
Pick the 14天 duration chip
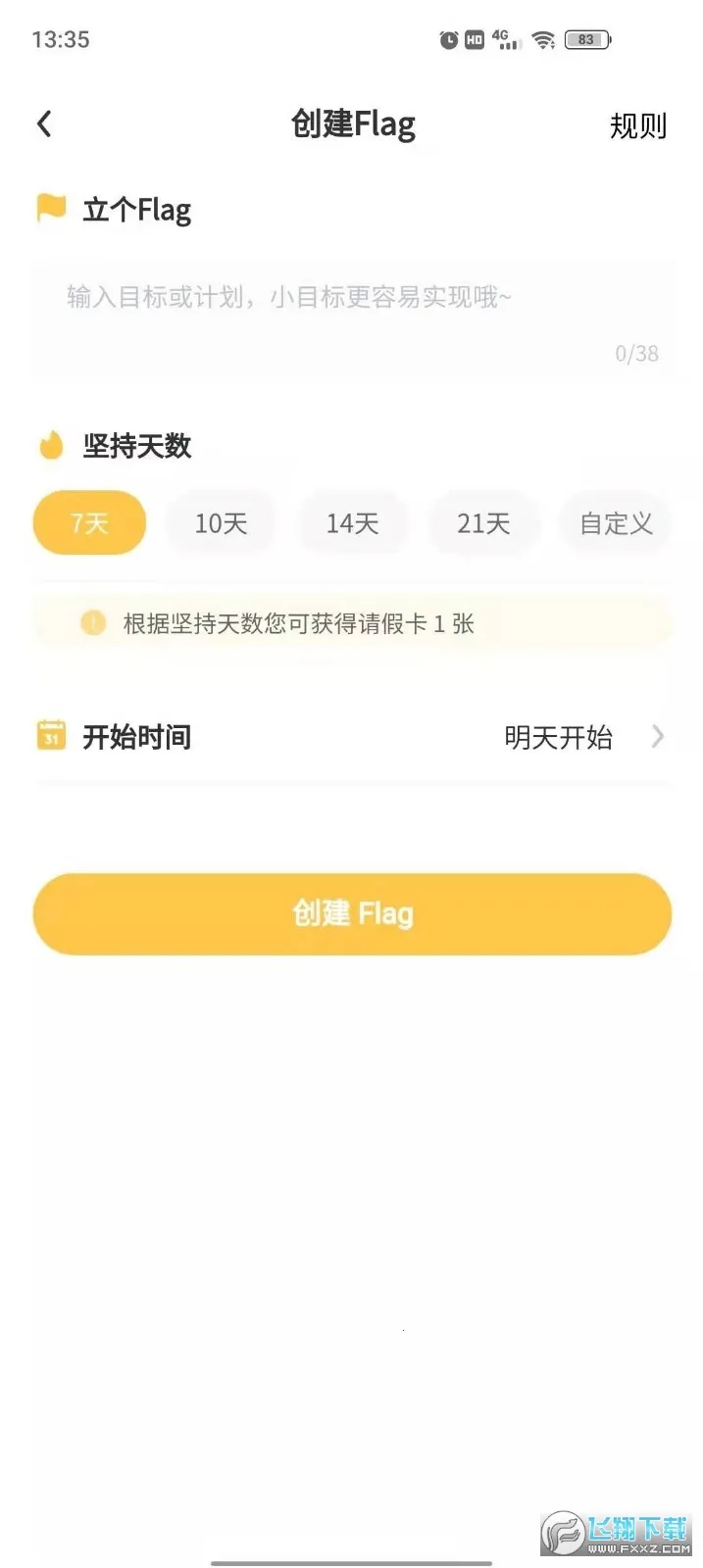tap(352, 523)
